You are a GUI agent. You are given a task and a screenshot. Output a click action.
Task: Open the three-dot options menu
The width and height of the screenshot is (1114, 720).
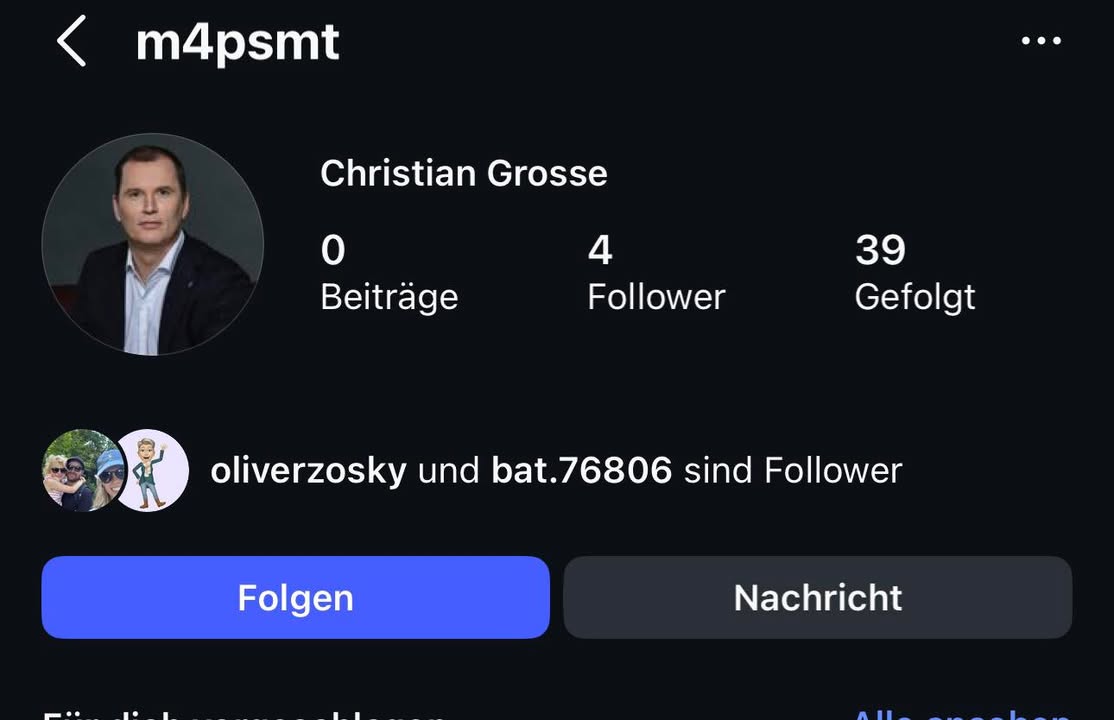(1041, 41)
